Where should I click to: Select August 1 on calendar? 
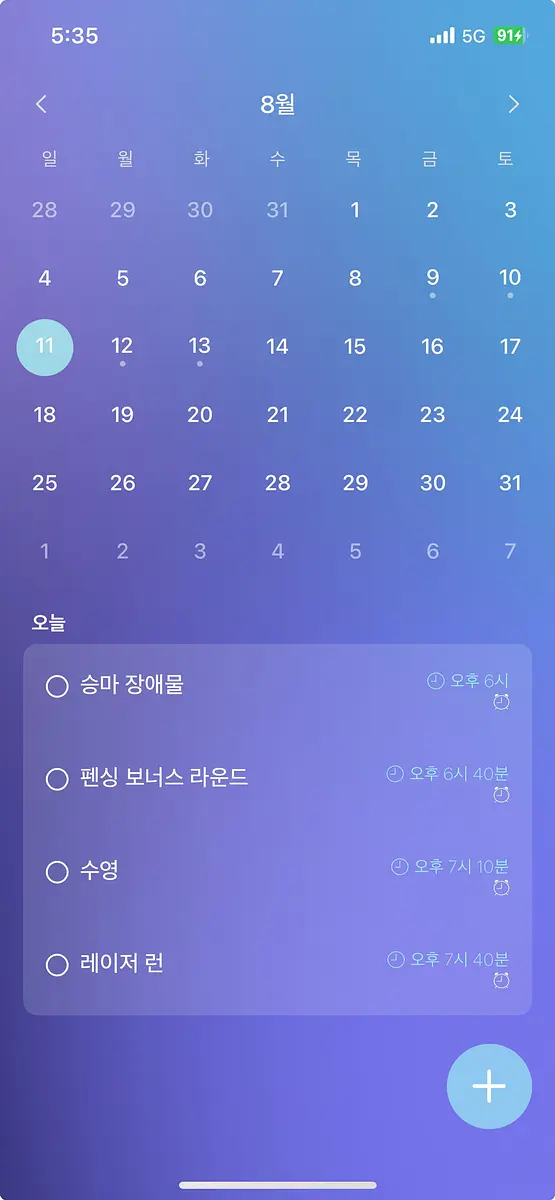[355, 210]
